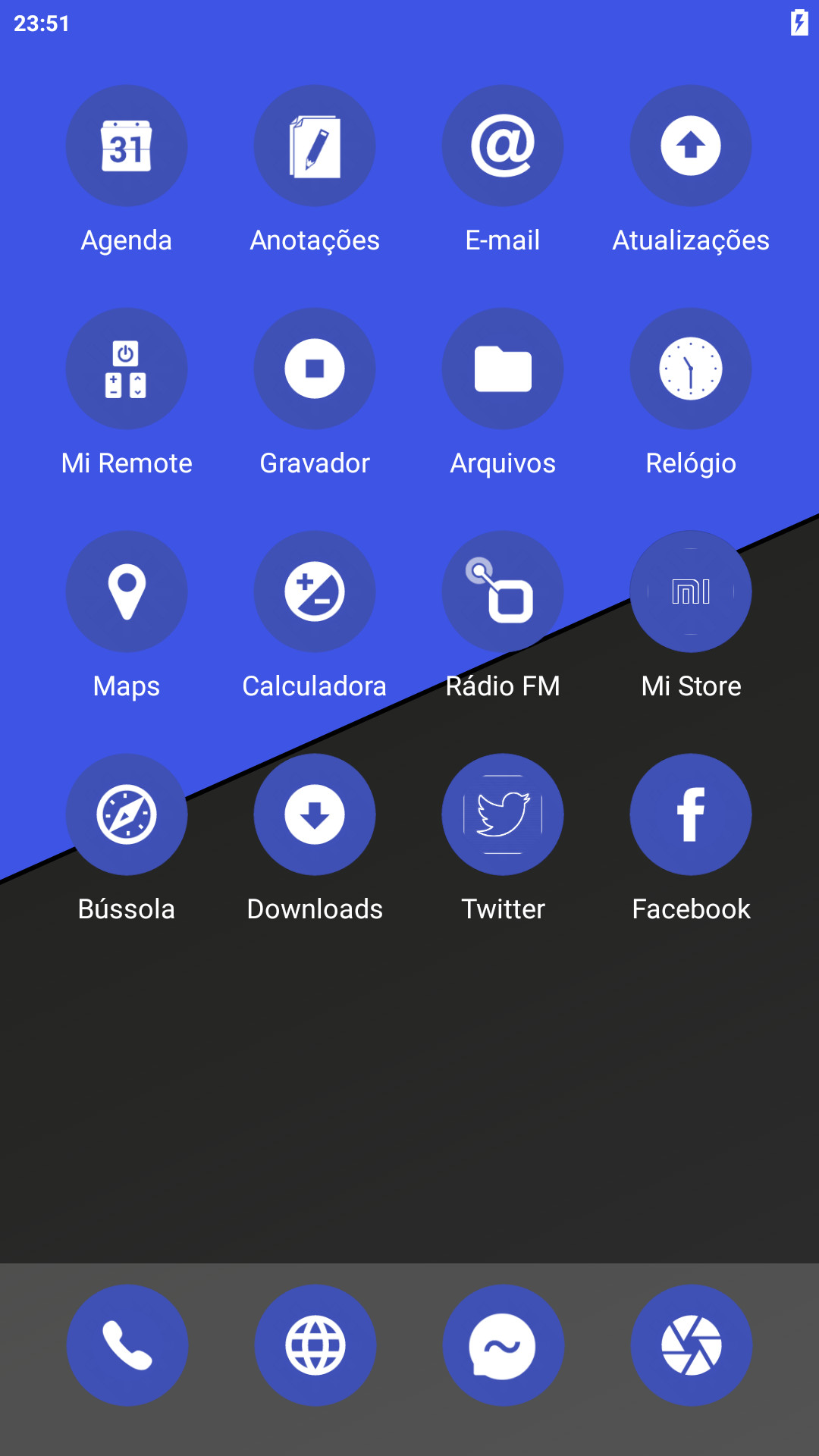Launch the browser globe icon in the dock
This screenshot has height=1456, width=819.
pos(315,1345)
